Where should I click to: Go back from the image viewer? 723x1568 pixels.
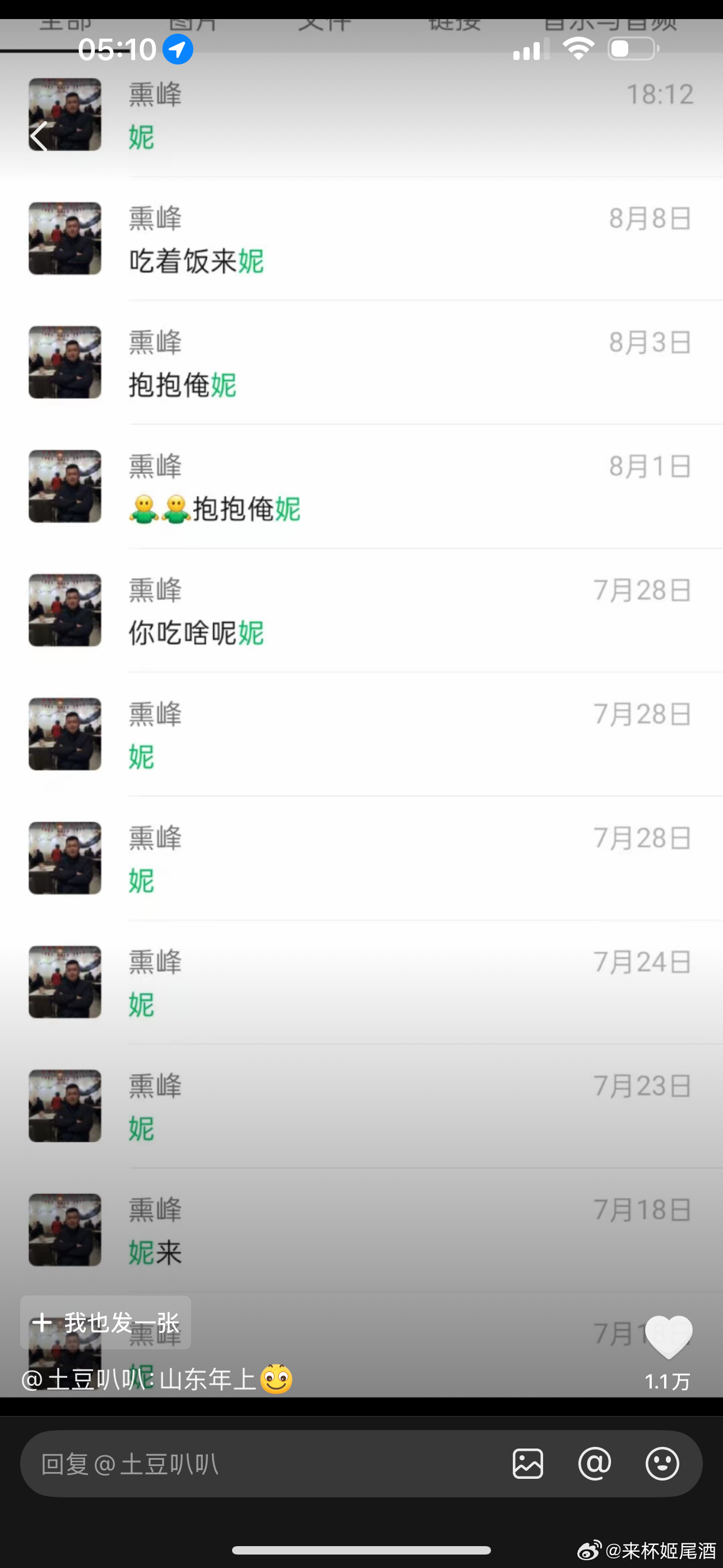[x=39, y=136]
